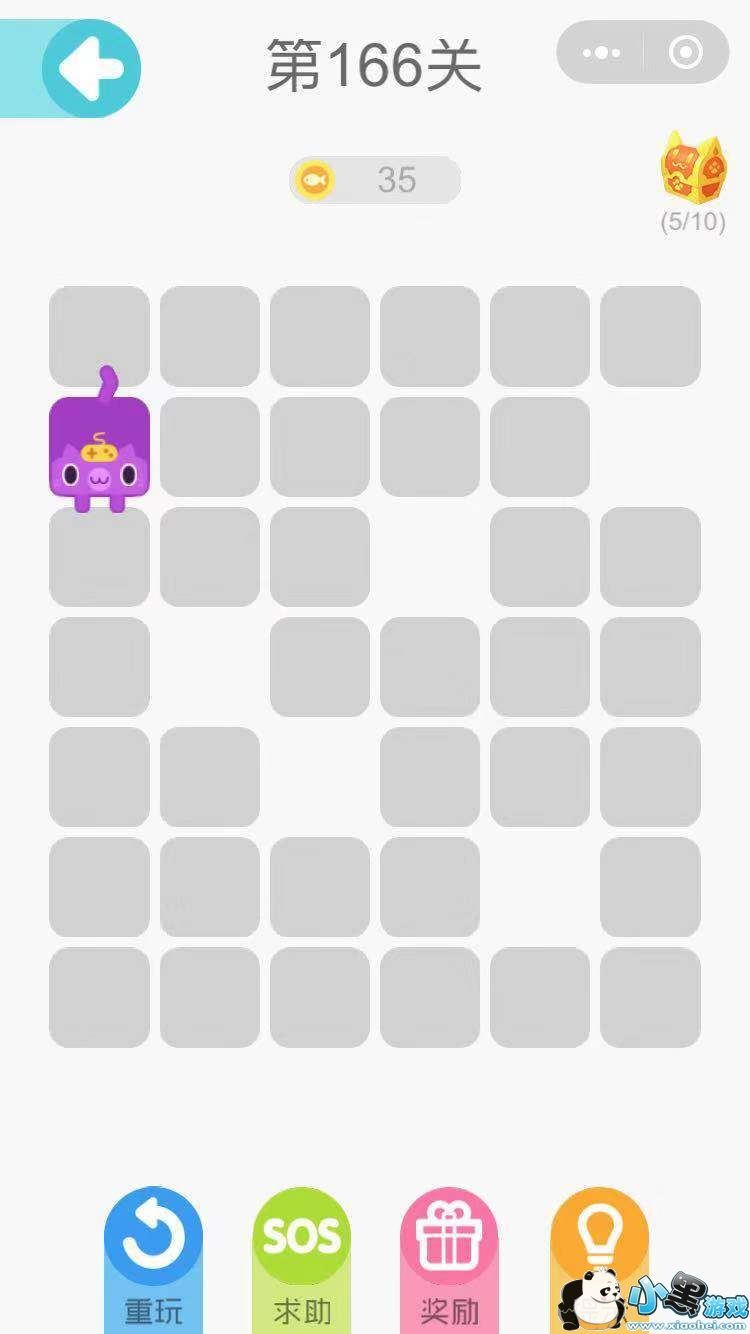Close the mini game via the circle button

pos(686,52)
